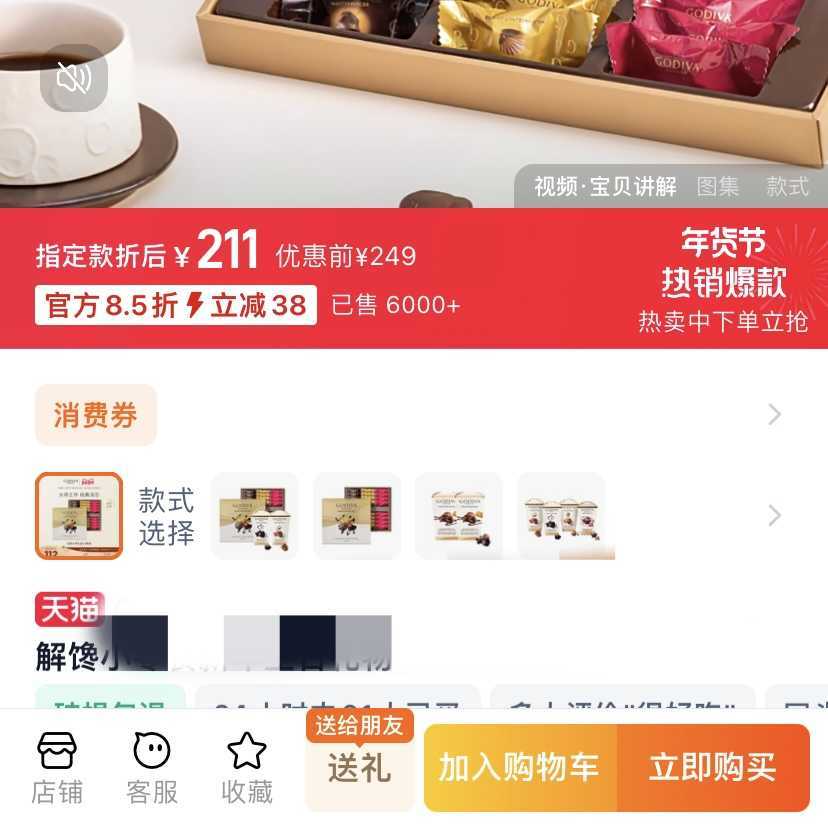Viewport: 828px width, 828px height.
Task: Select the 视频·宝贝讲解 tab
Action: tap(605, 187)
